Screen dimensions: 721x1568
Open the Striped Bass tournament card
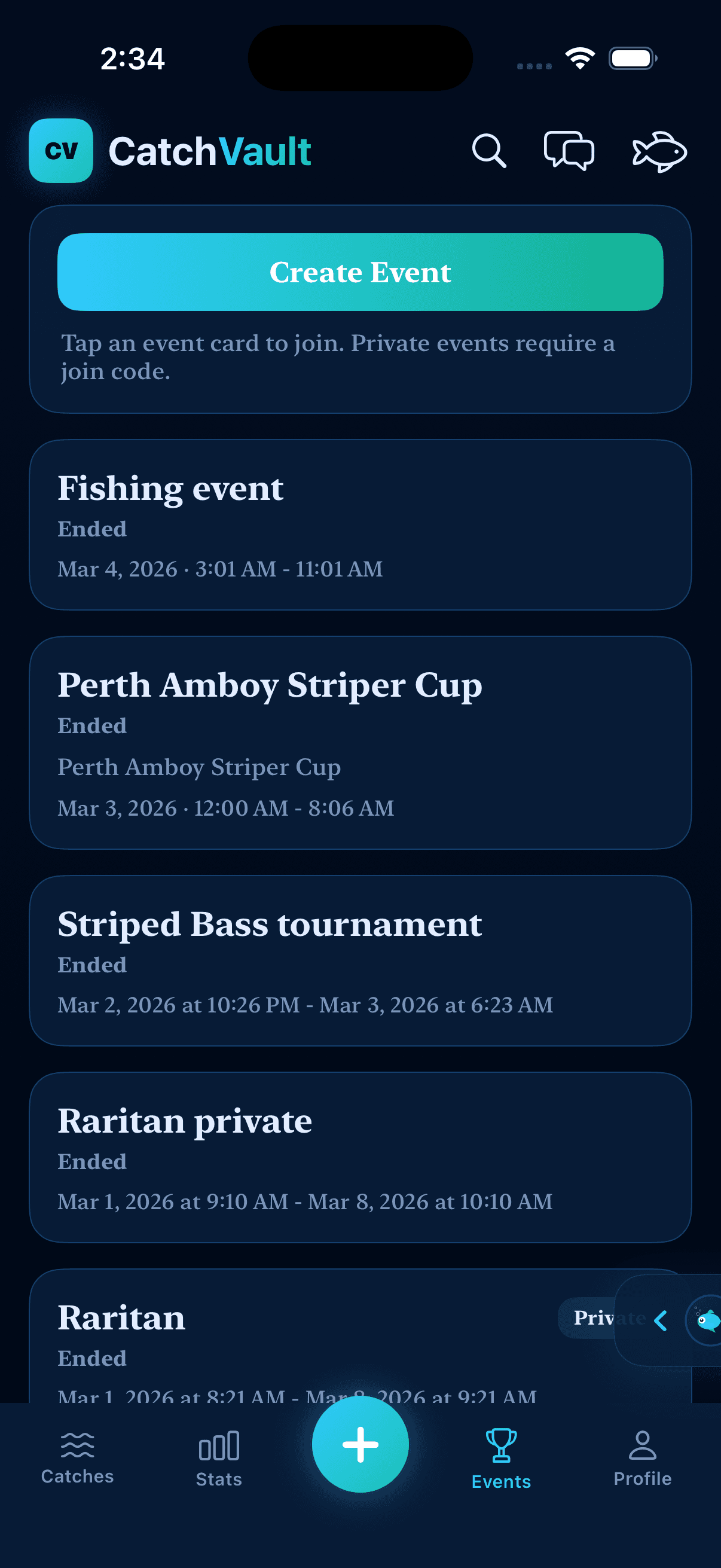click(x=360, y=960)
